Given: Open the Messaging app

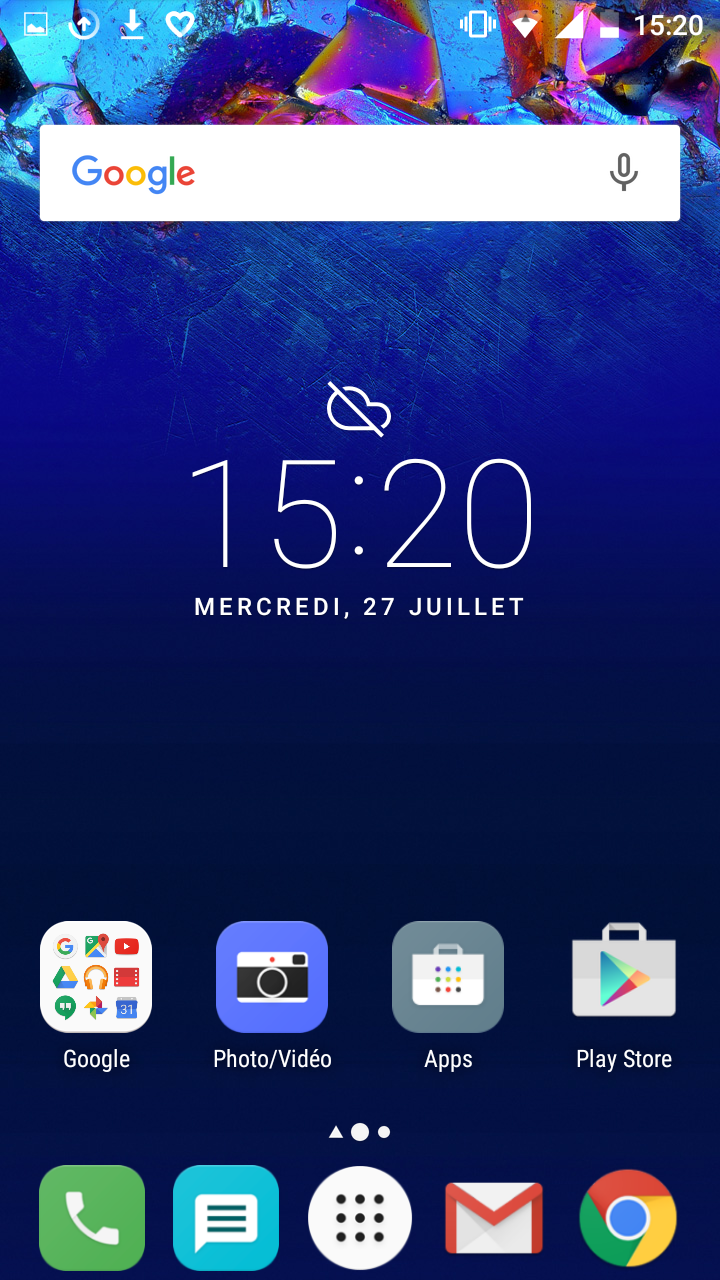Looking at the screenshot, I should point(226,1218).
